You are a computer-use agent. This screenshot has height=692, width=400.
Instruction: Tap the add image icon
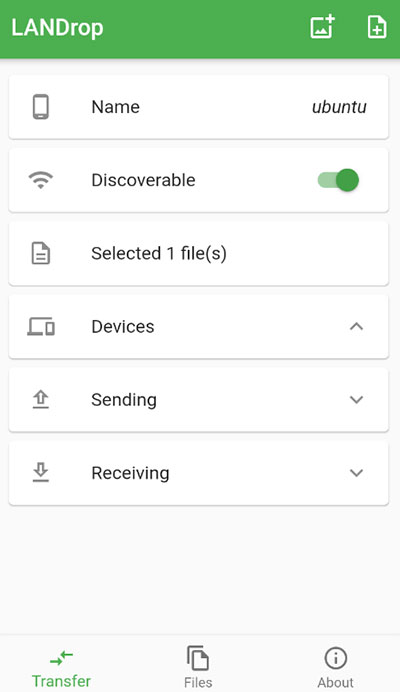pos(322,27)
